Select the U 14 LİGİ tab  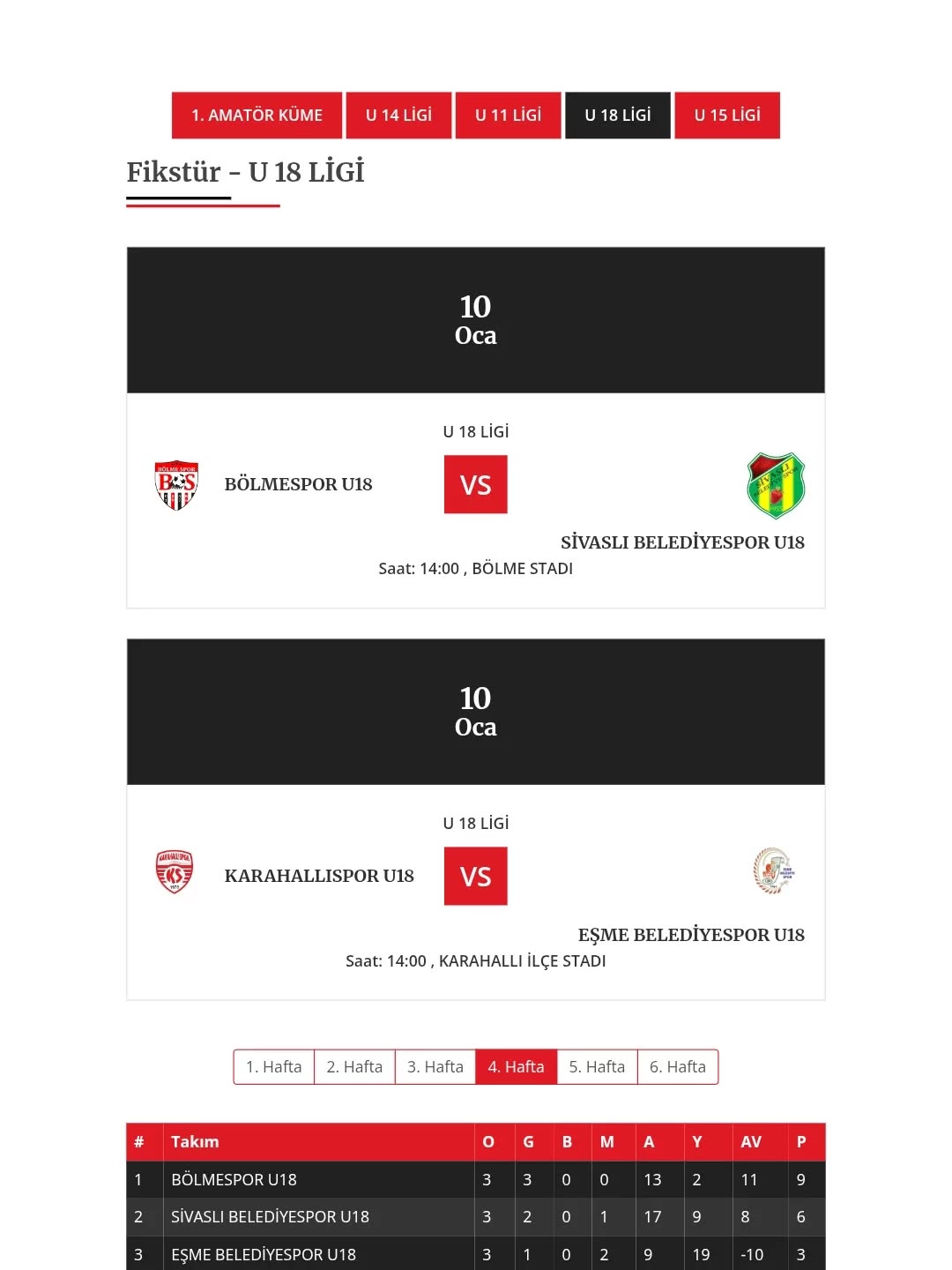click(398, 116)
